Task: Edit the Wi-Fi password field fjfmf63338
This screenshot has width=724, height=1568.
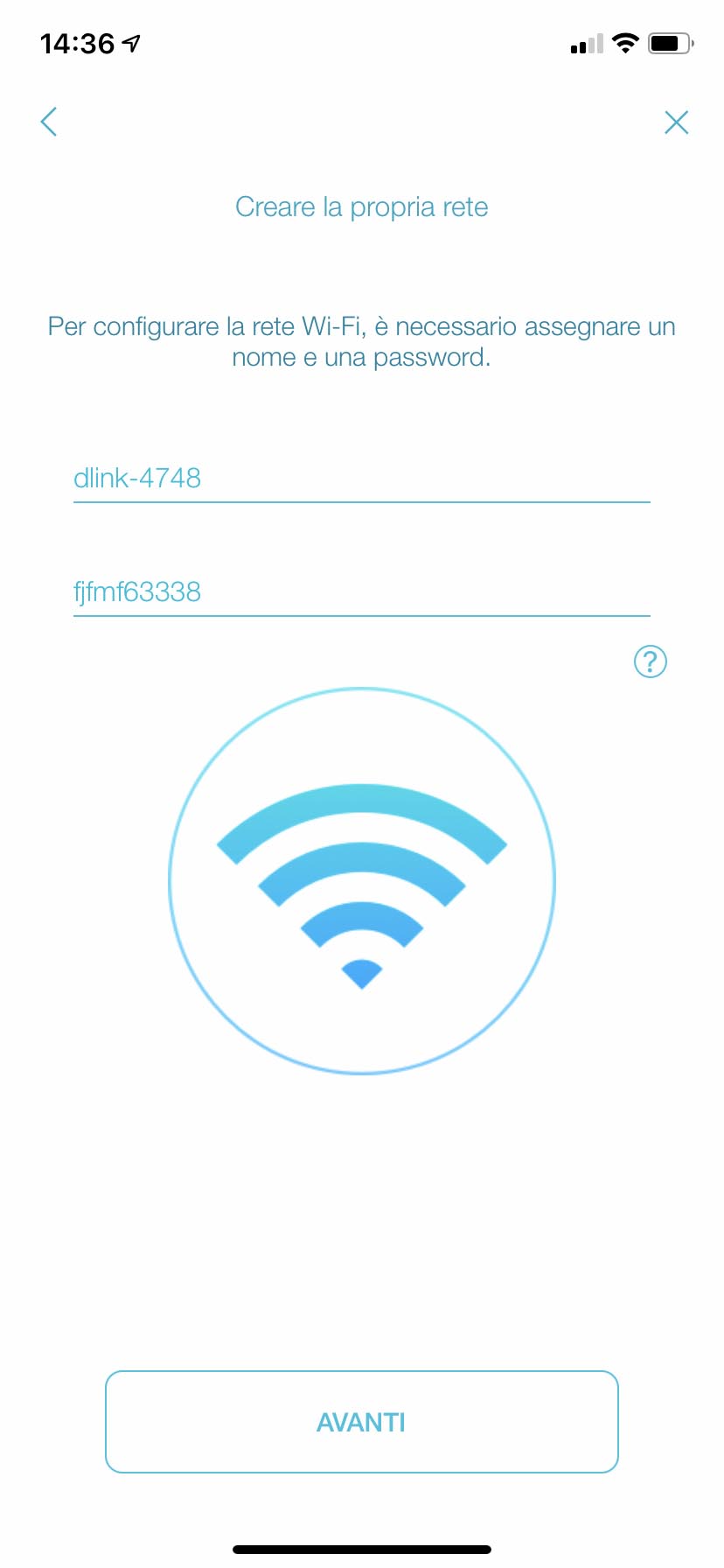Action: pyautogui.click(x=360, y=591)
